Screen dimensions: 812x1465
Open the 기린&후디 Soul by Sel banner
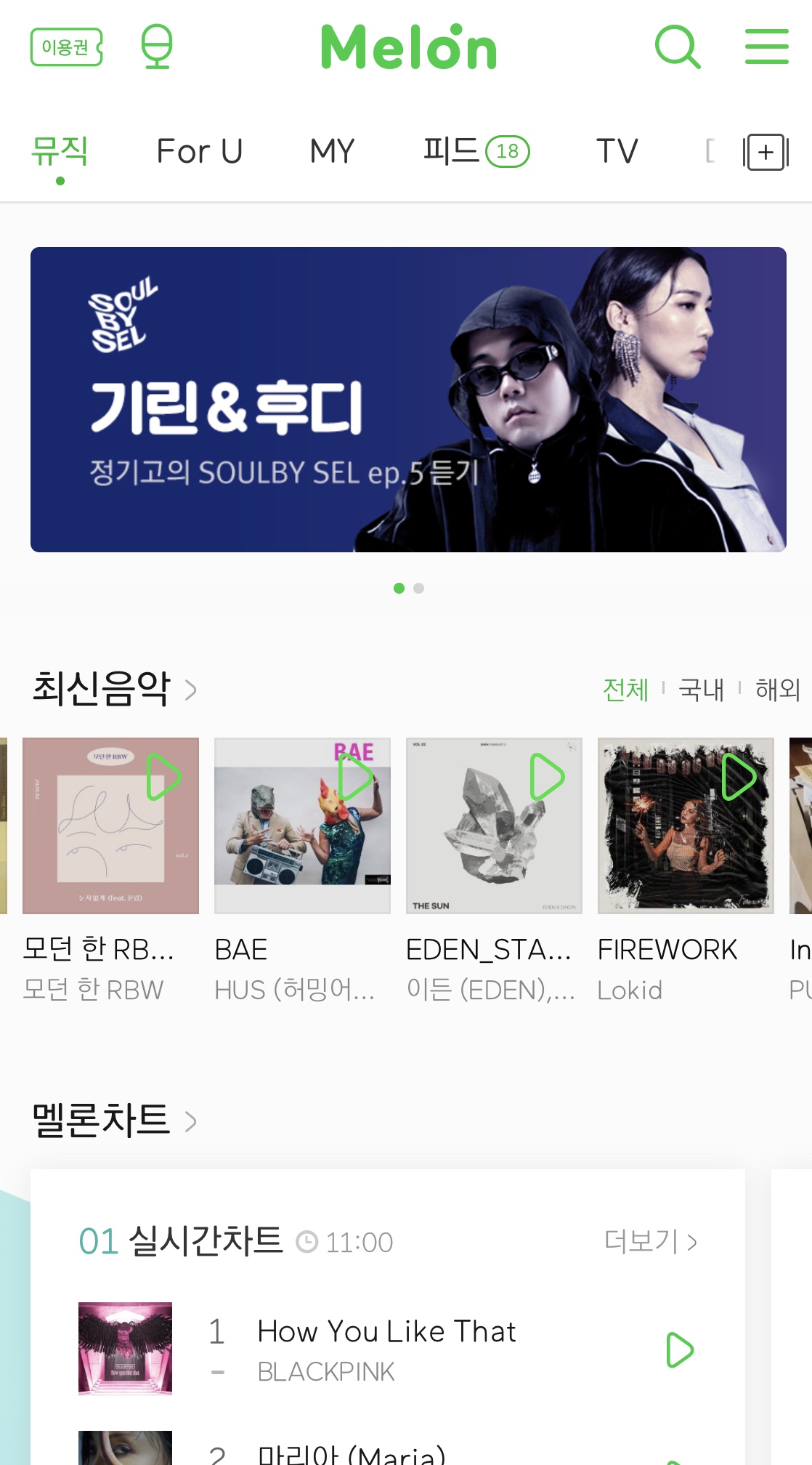[x=408, y=400]
